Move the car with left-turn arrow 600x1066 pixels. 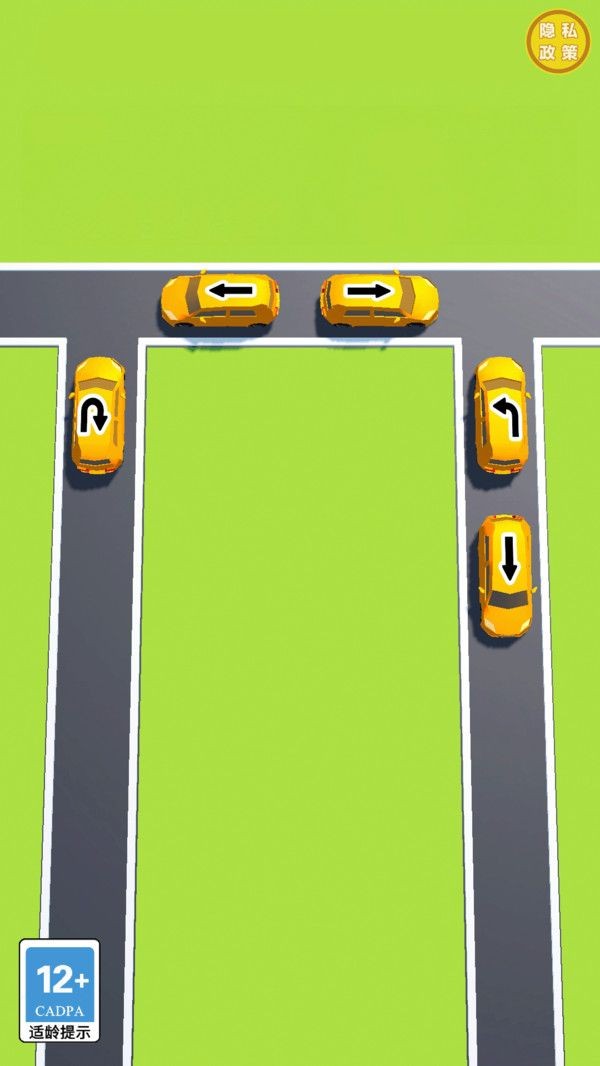click(x=502, y=414)
